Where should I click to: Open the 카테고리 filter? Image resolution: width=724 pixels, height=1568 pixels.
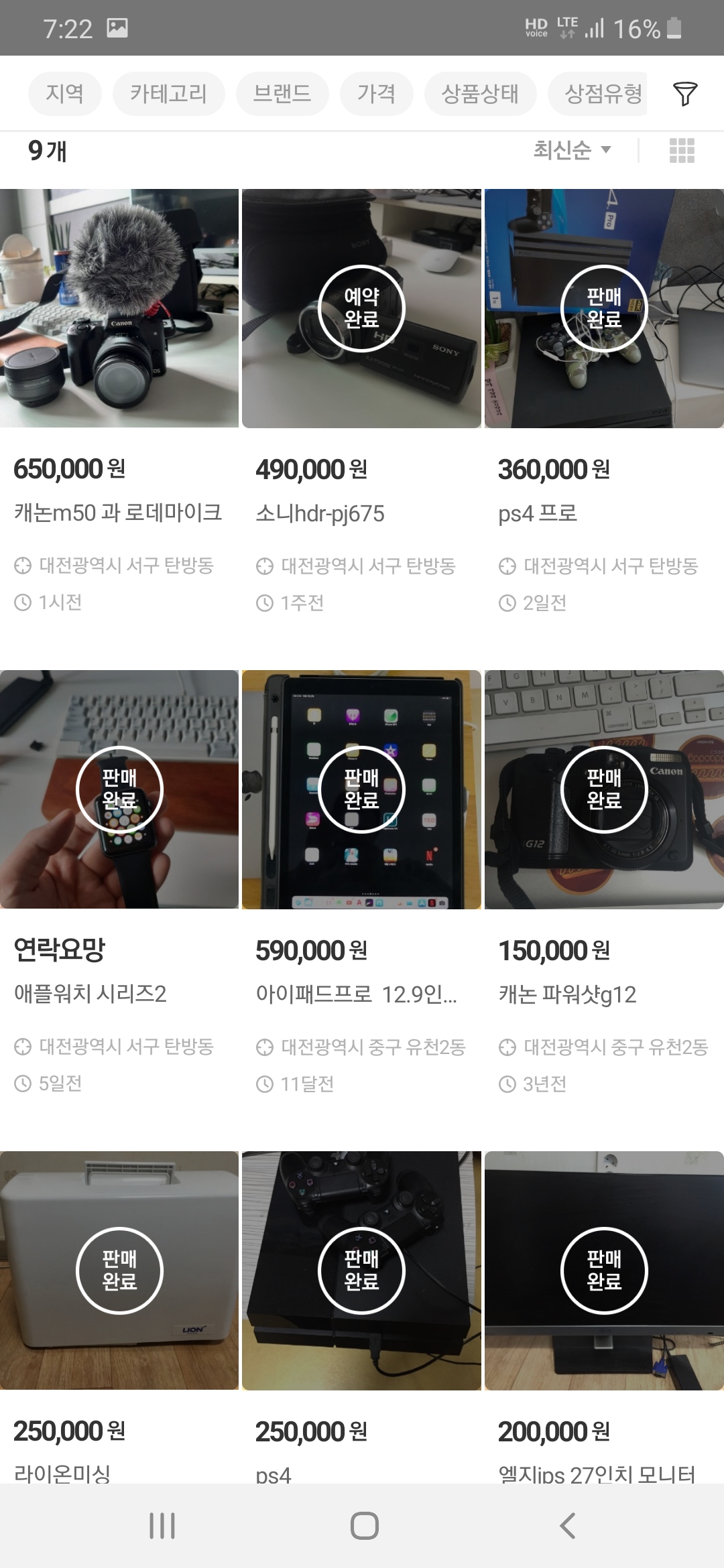tap(168, 94)
